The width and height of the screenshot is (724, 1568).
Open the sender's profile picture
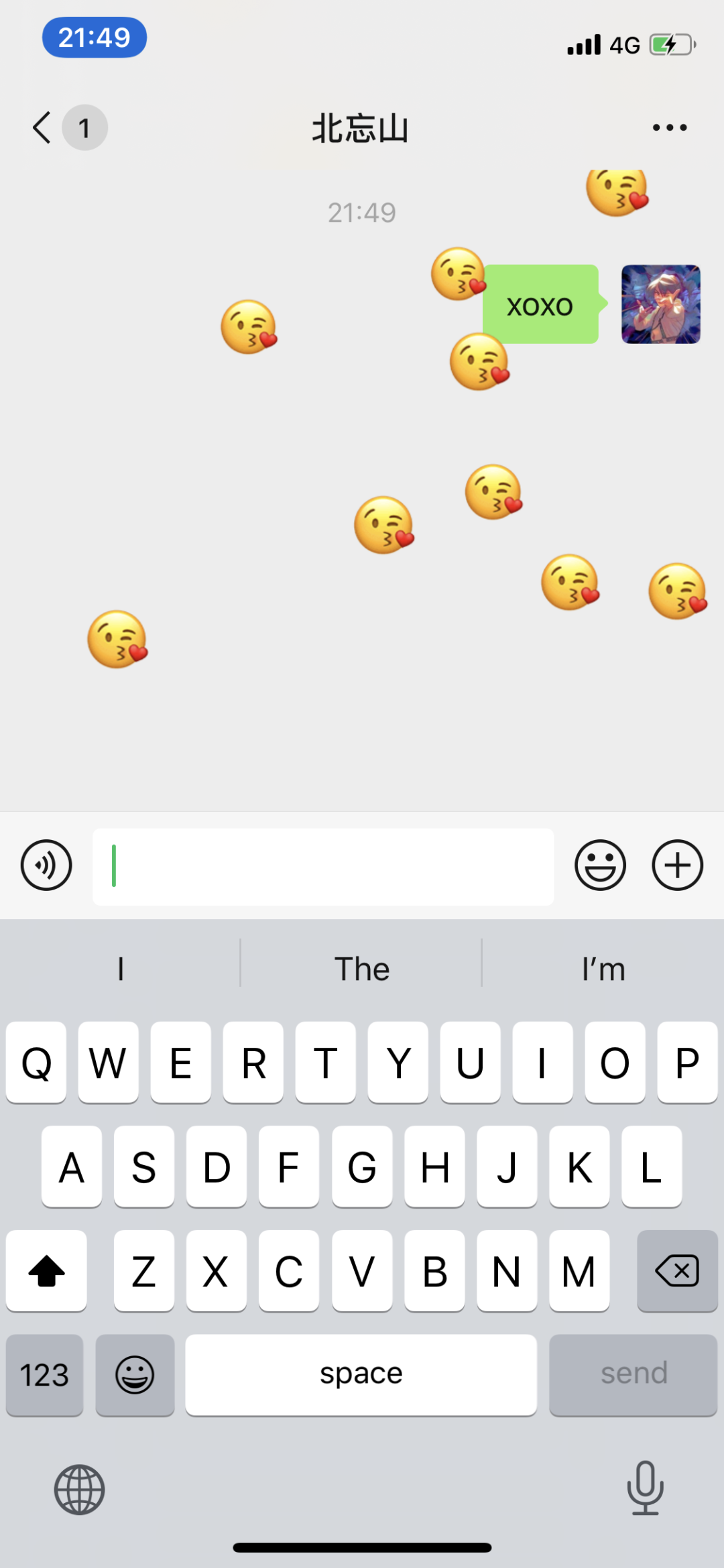[x=660, y=304]
